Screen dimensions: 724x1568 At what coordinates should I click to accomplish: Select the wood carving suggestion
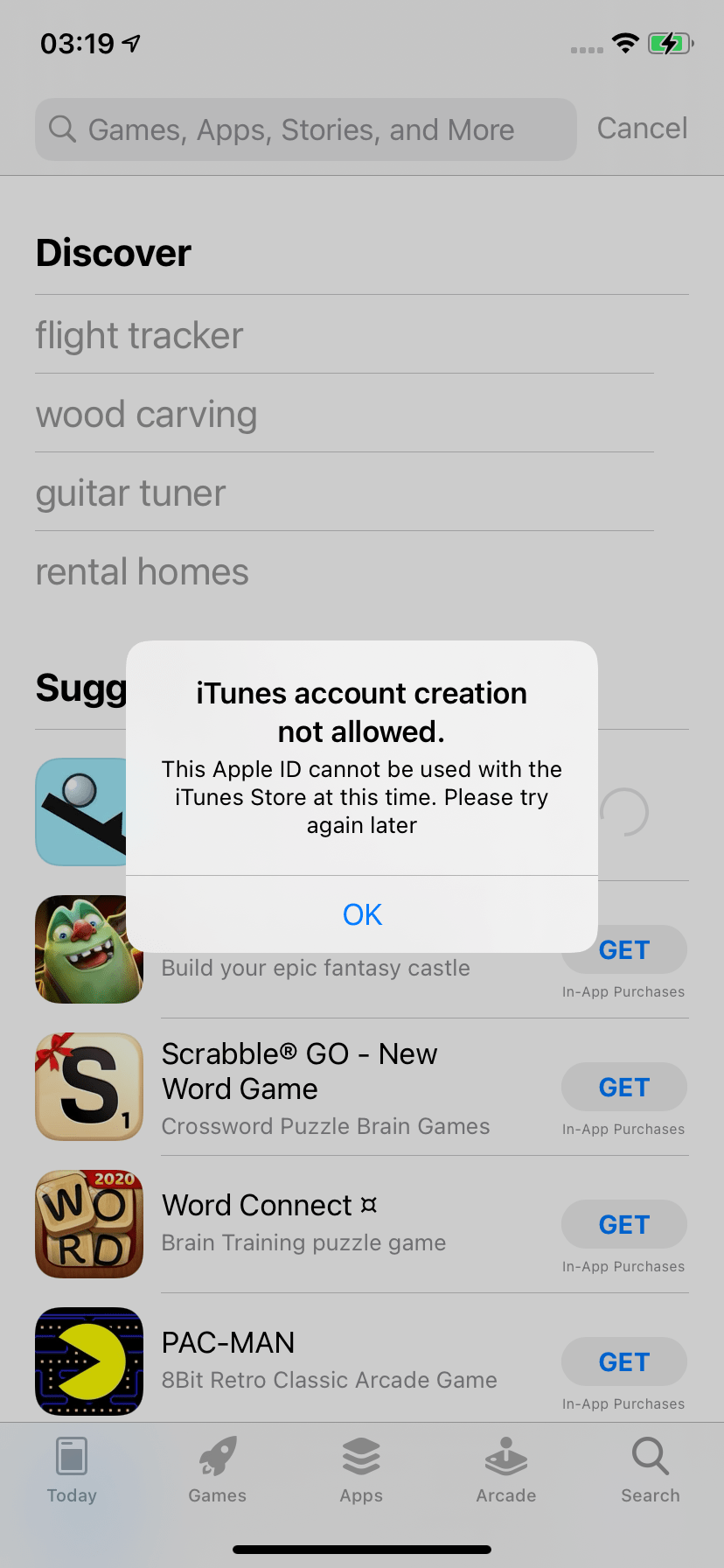[x=146, y=414]
